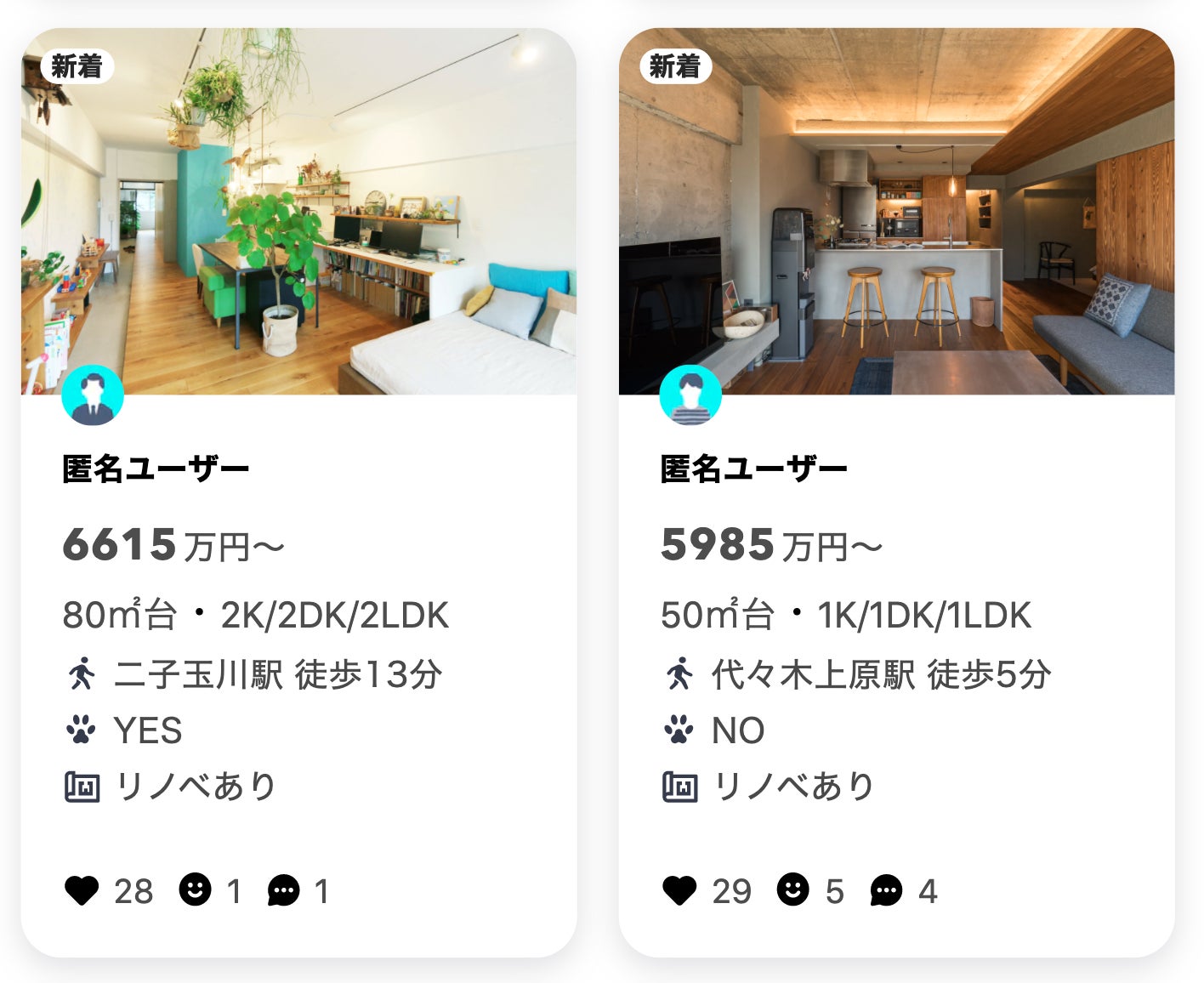Viewport: 1204px width, 983px height.
Task: Like the 代々木上原駅 listing with the heart
Action: point(679,890)
